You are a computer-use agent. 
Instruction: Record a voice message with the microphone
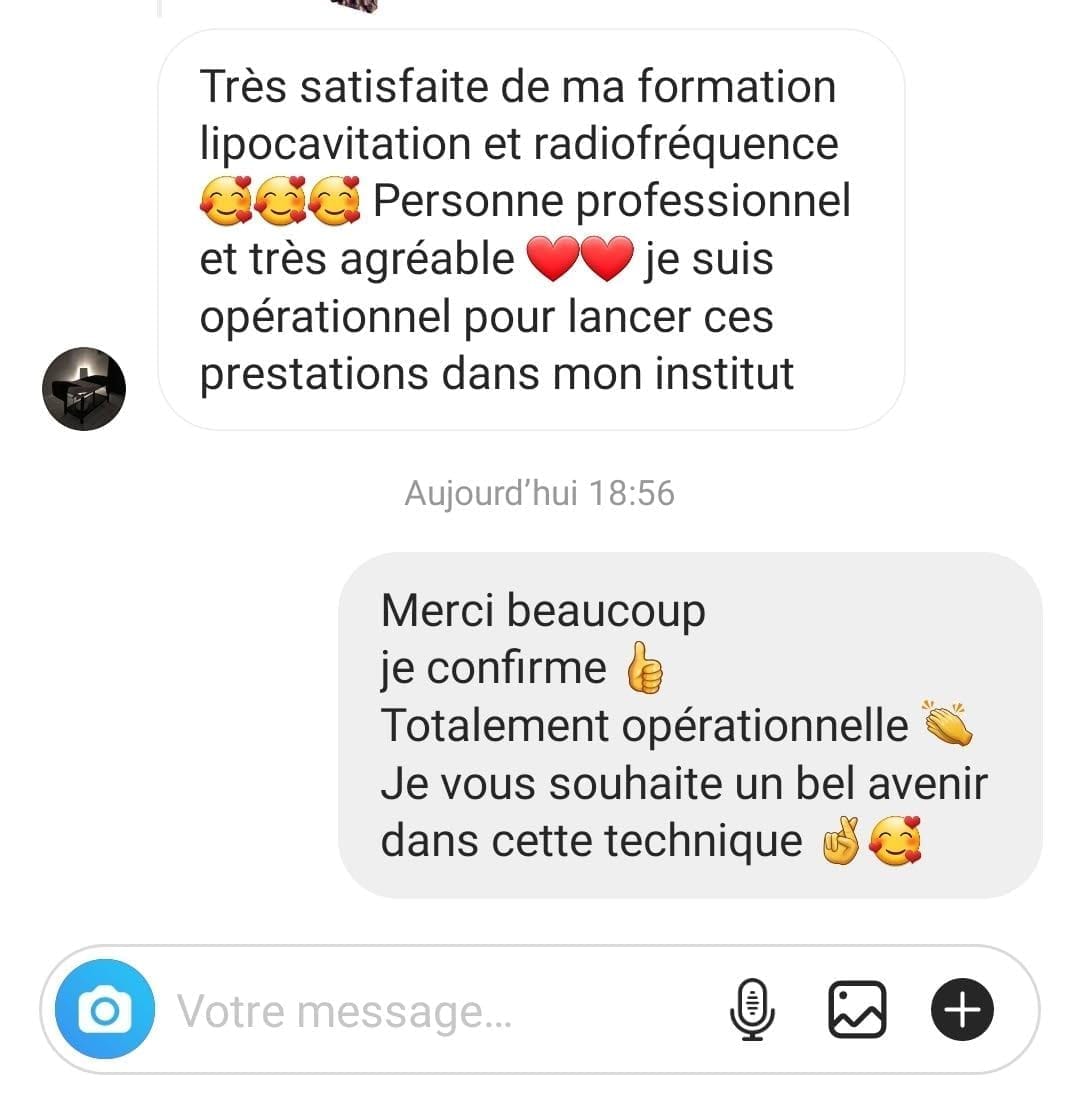[x=753, y=1010]
